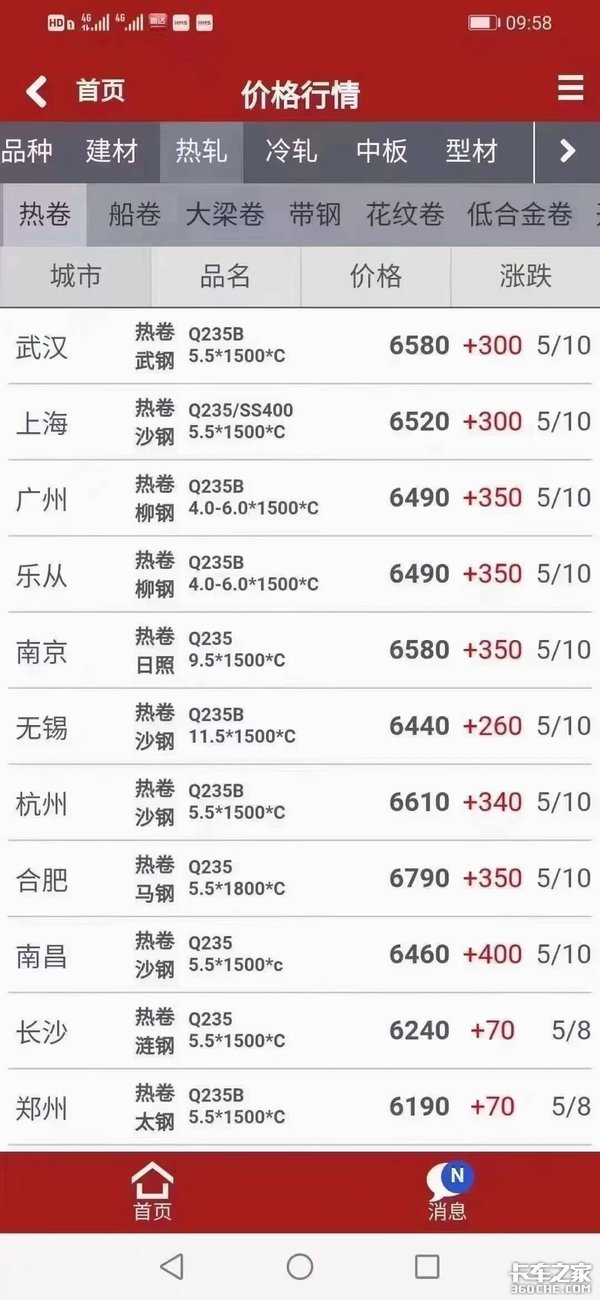This screenshot has width=600, height=1300.
Task: Open 消息 messages in the bottom bar
Action: click(x=447, y=1192)
